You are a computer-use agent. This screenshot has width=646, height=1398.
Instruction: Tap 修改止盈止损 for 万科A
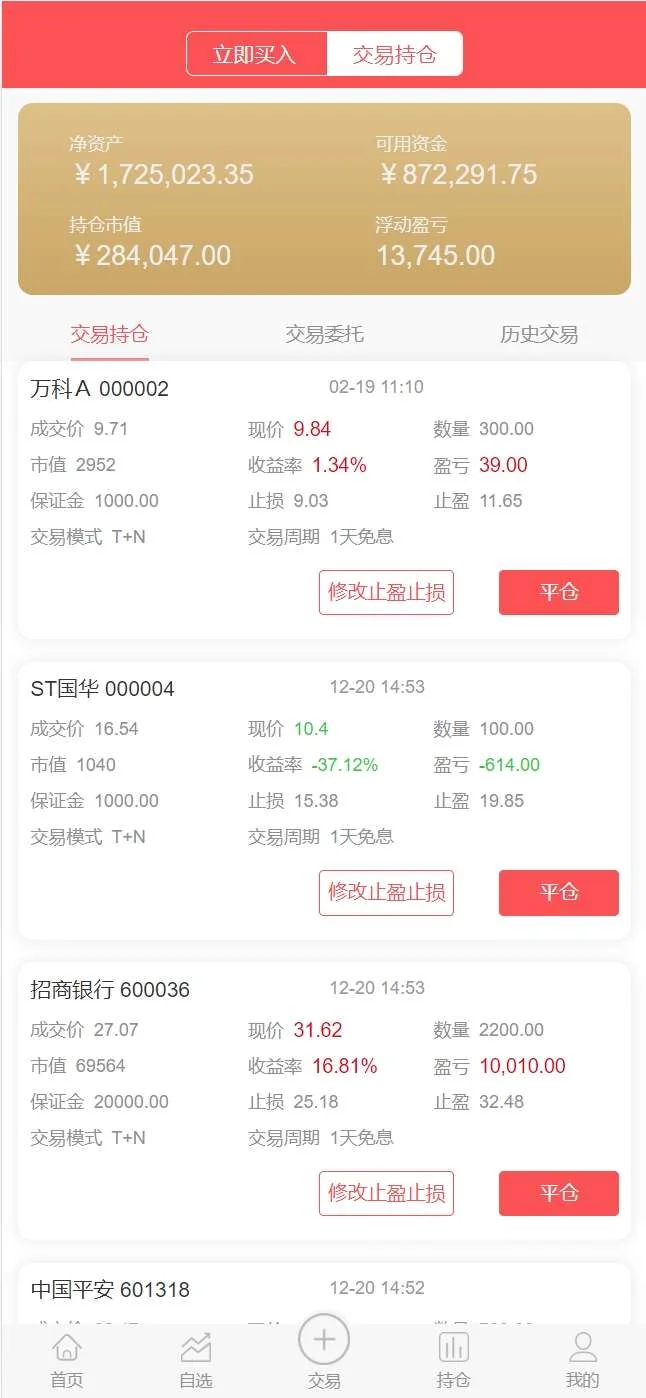click(386, 592)
